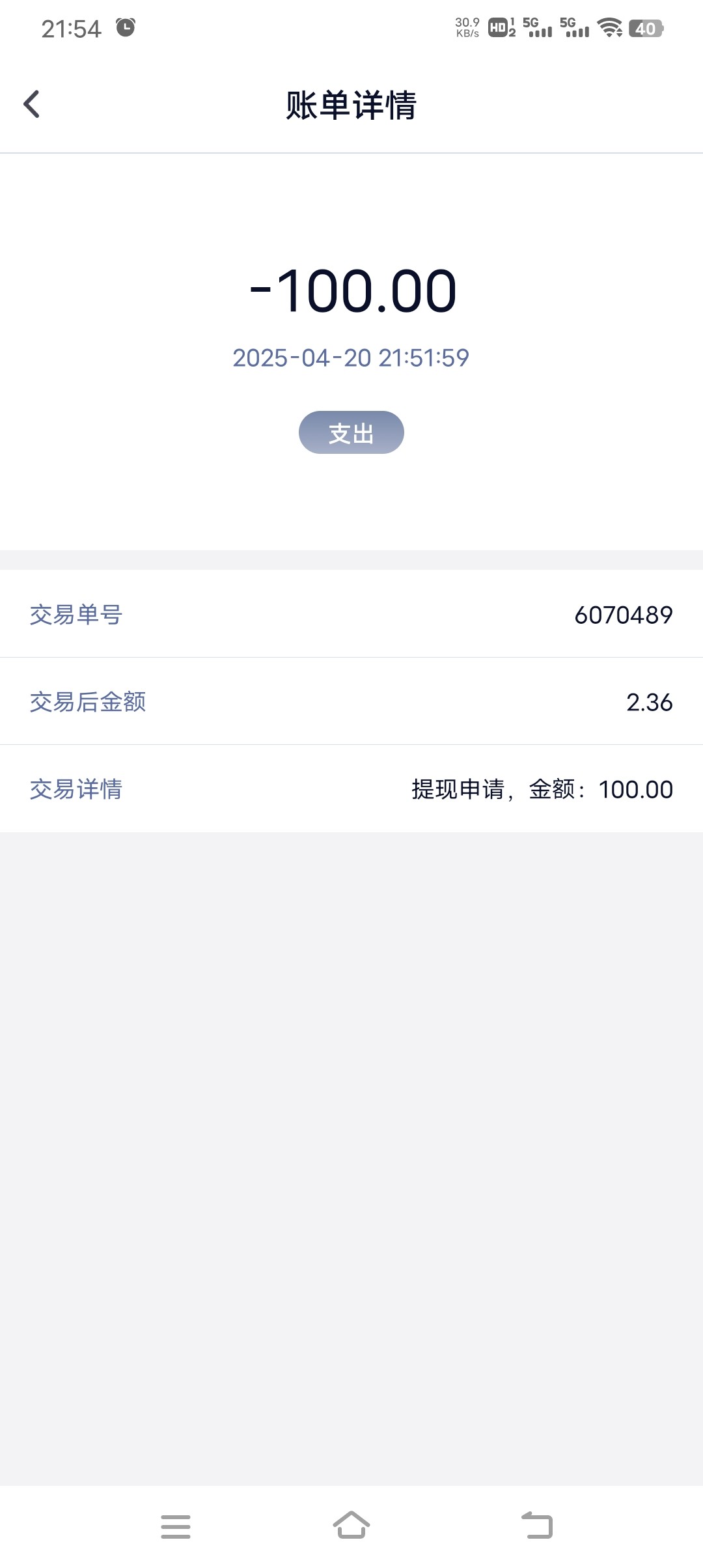Tap the system home button
703x1568 pixels.
point(351,1525)
